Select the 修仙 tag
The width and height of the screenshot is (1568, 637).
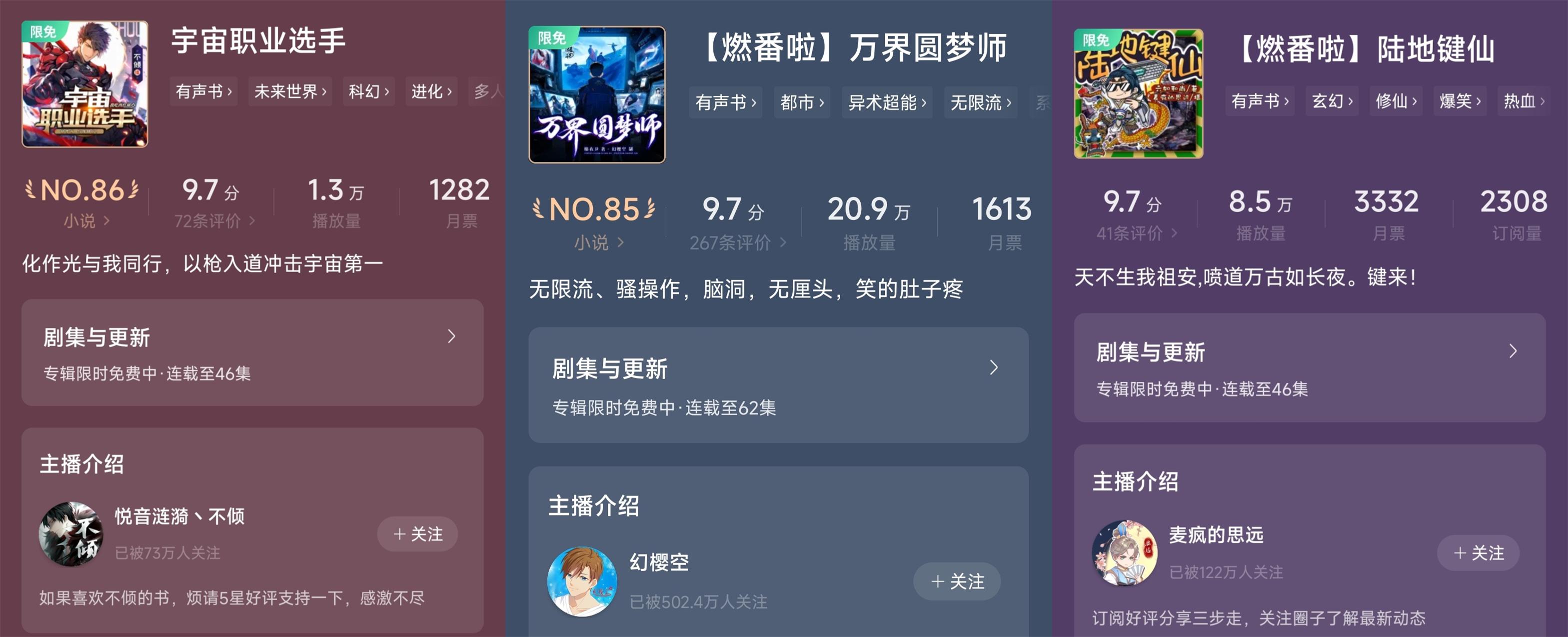point(1396,100)
